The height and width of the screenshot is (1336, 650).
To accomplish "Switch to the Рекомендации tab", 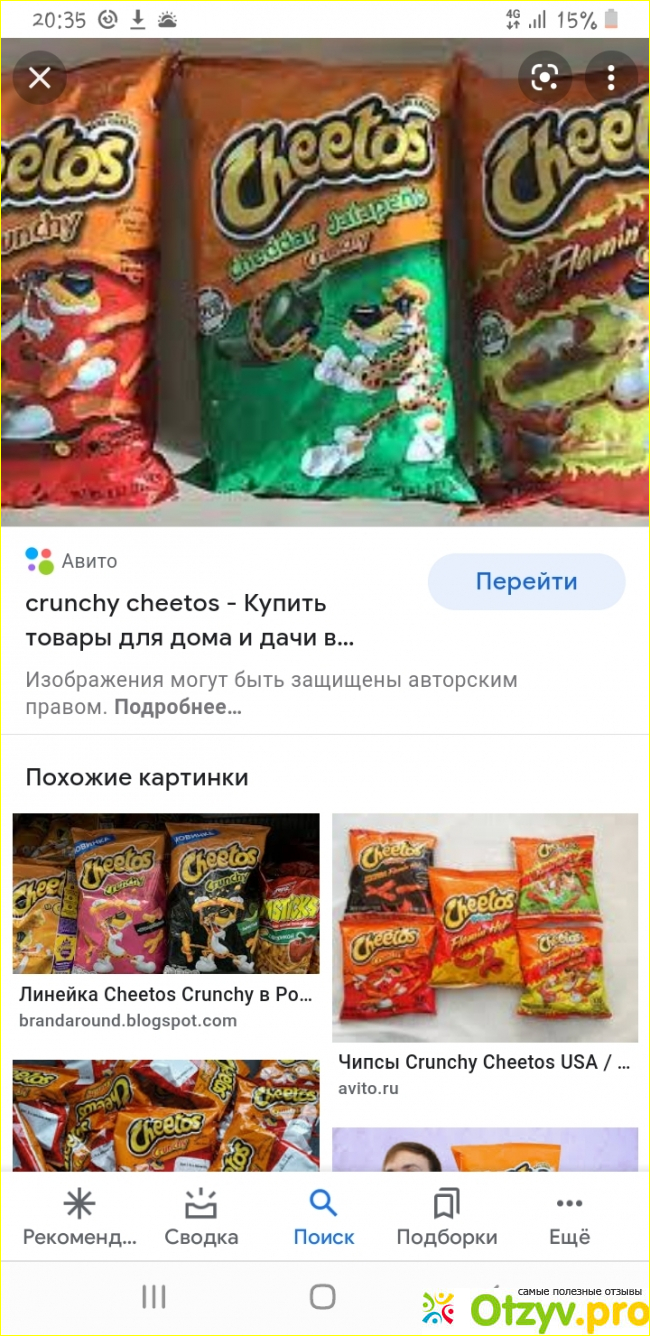I will tap(79, 1216).
